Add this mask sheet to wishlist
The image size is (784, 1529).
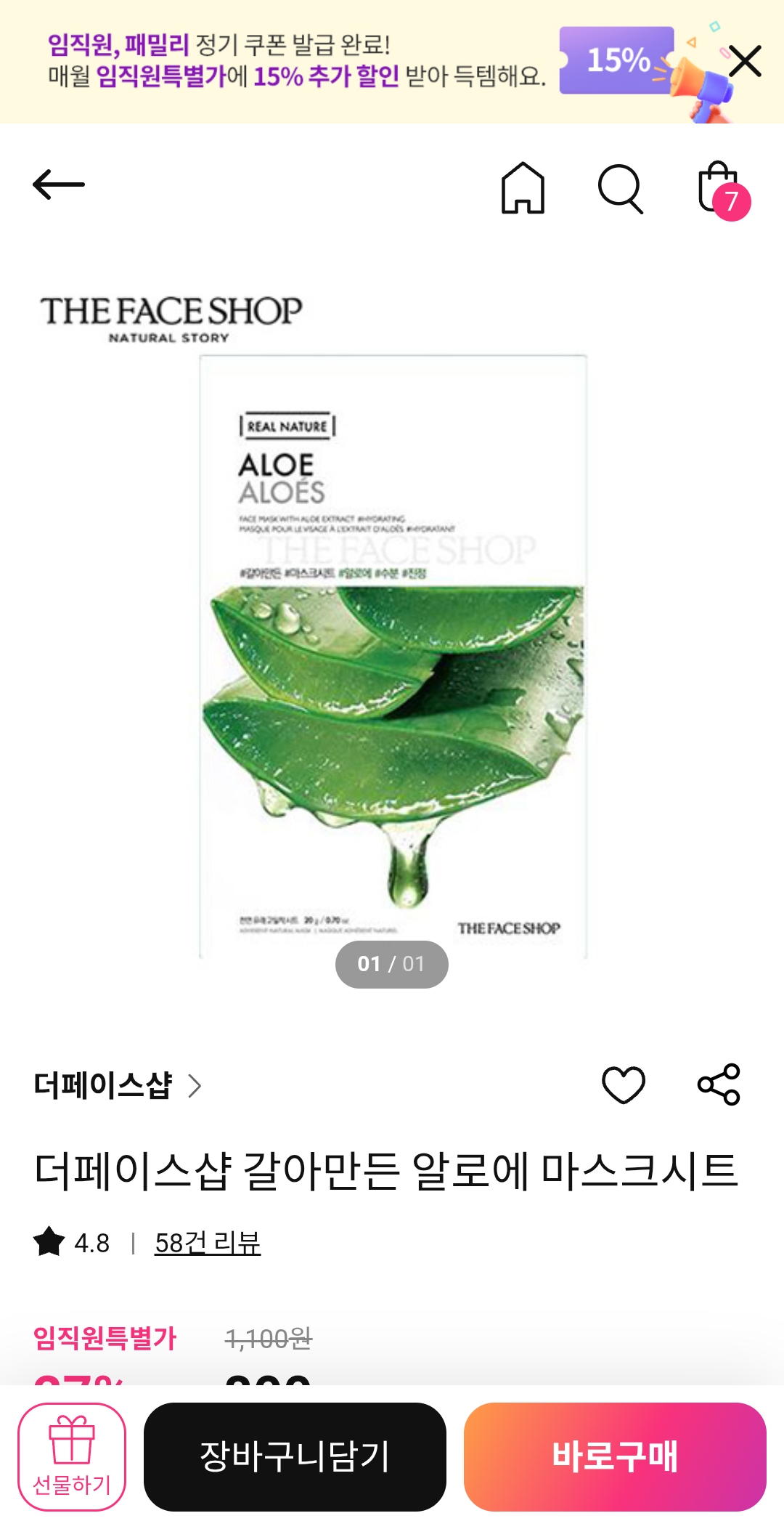point(624,1085)
